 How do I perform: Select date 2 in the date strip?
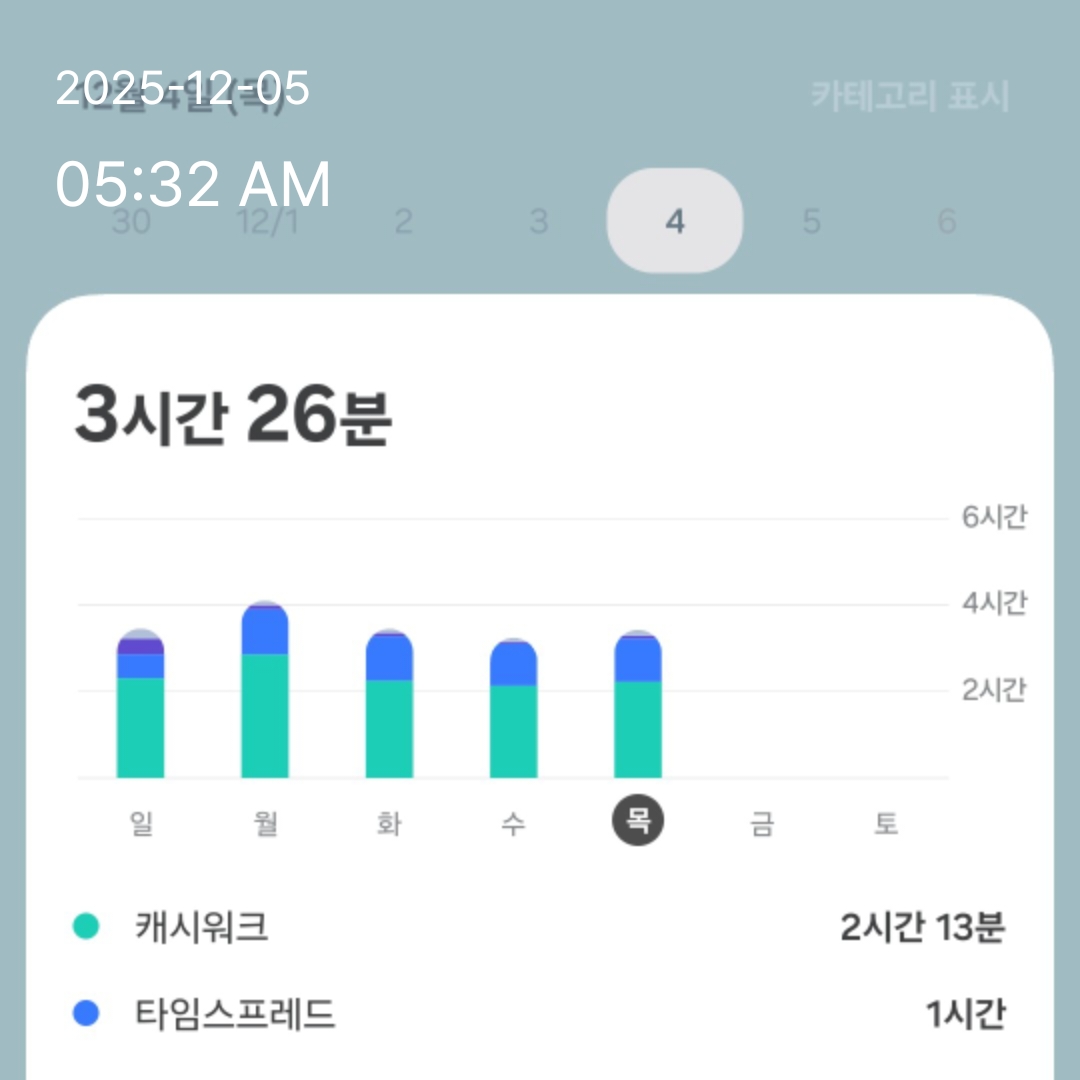[403, 221]
